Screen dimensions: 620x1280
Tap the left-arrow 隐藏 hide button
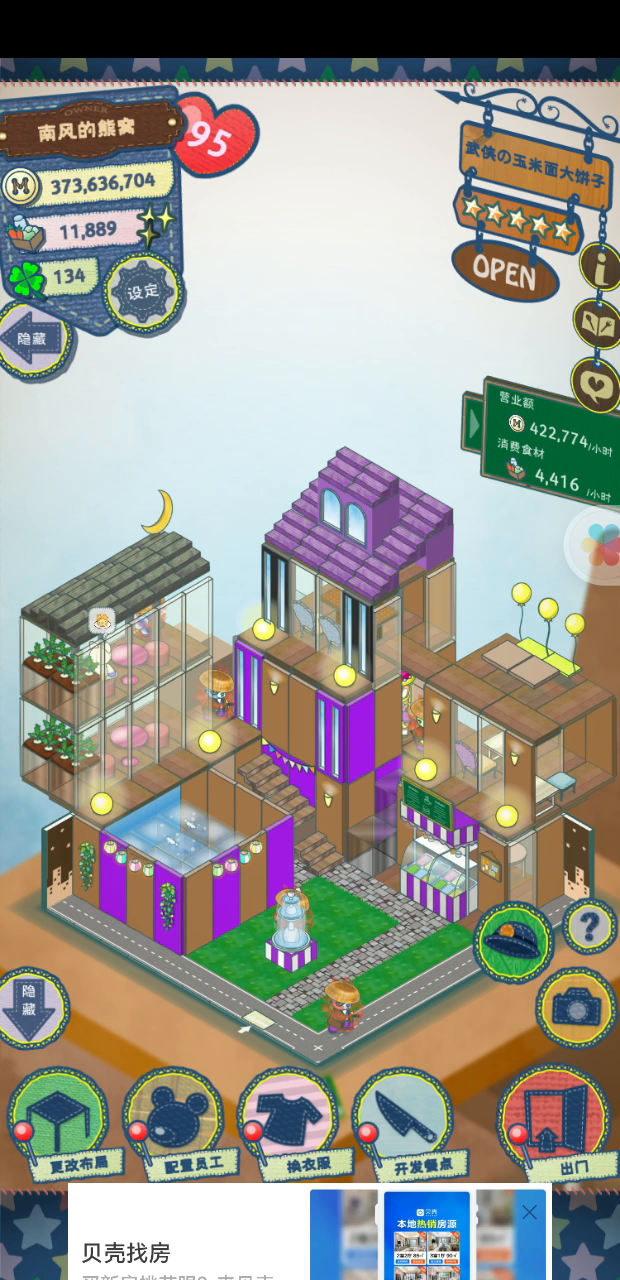coord(32,339)
